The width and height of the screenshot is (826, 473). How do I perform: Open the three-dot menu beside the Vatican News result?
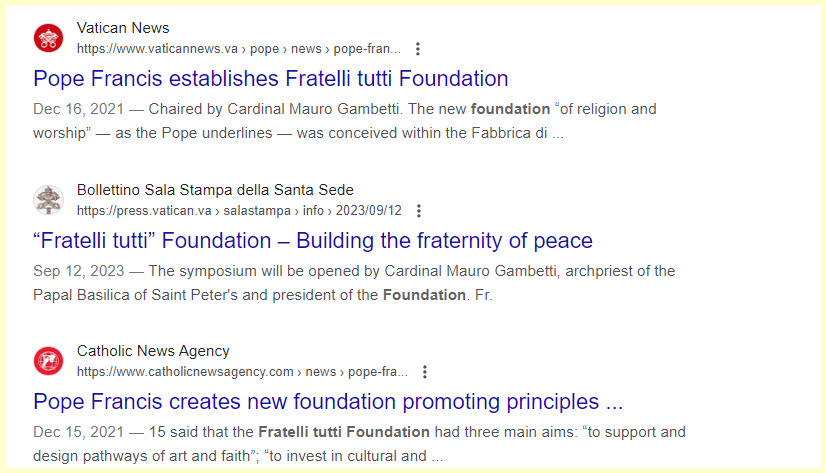(418, 49)
